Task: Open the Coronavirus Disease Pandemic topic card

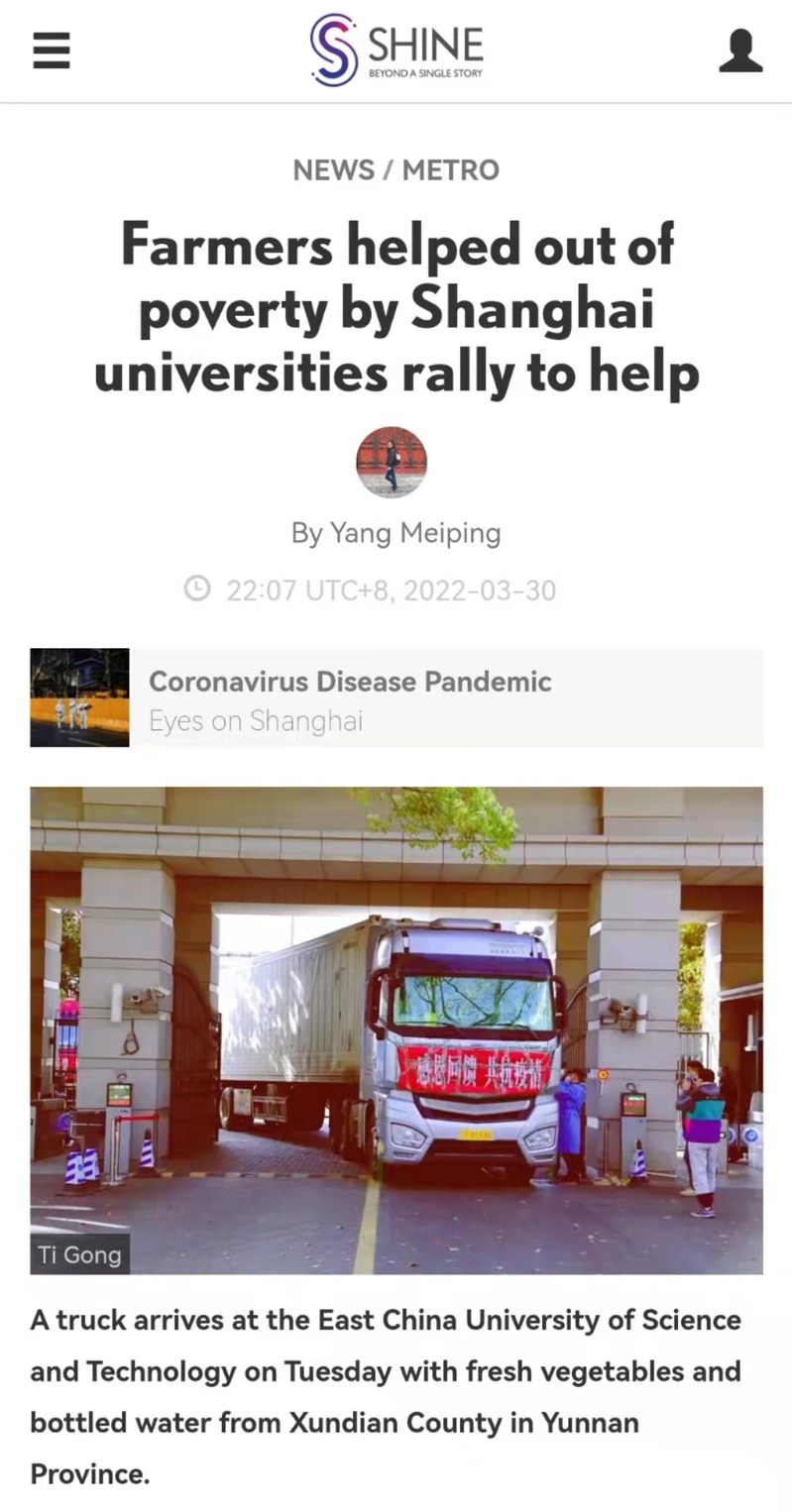Action: click(x=396, y=697)
